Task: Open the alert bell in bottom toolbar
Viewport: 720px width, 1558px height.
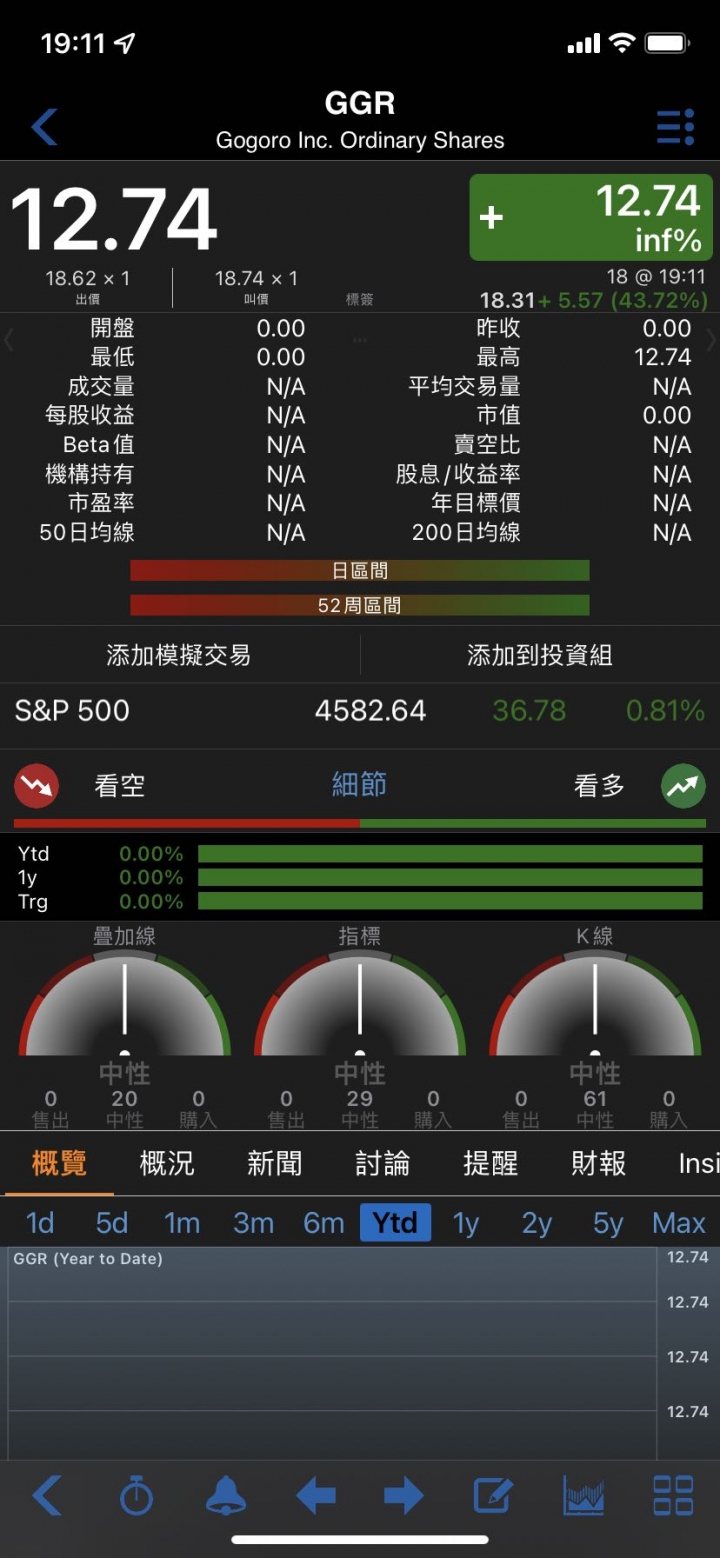Action: (x=226, y=1496)
